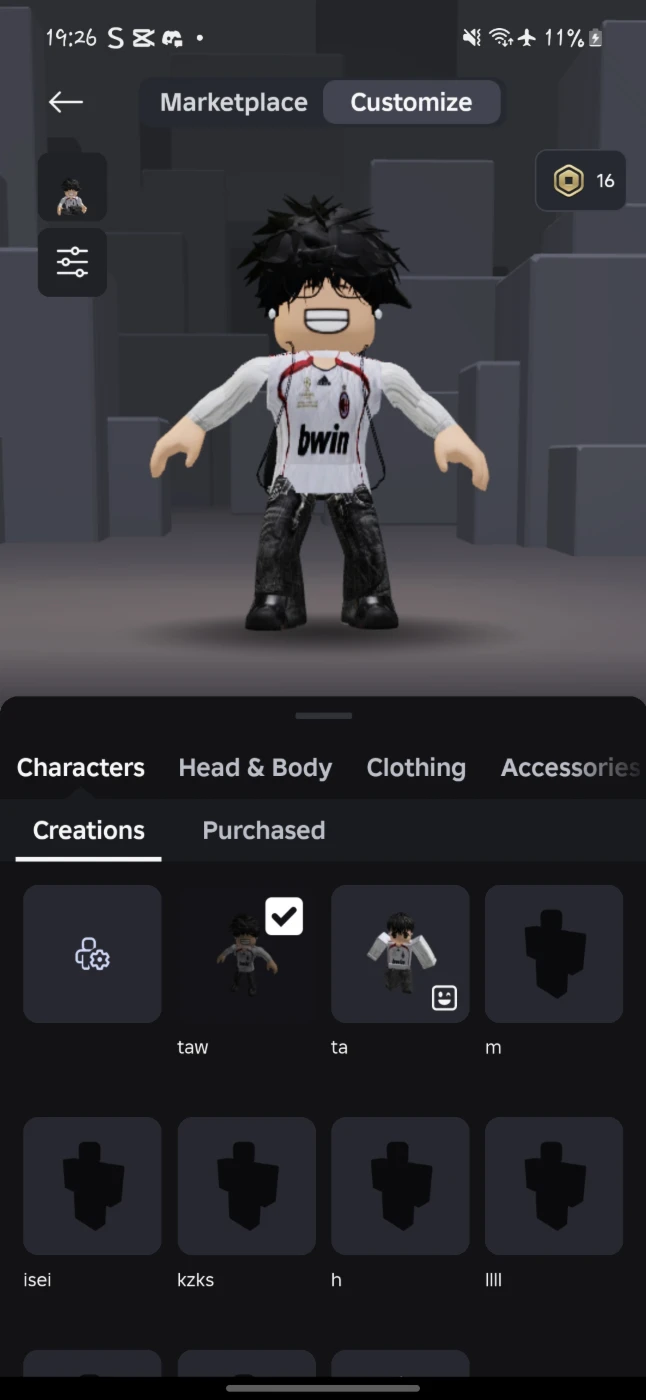The height and width of the screenshot is (1400, 646).
Task: Go back using the arrow icon
Action: tap(66, 102)
